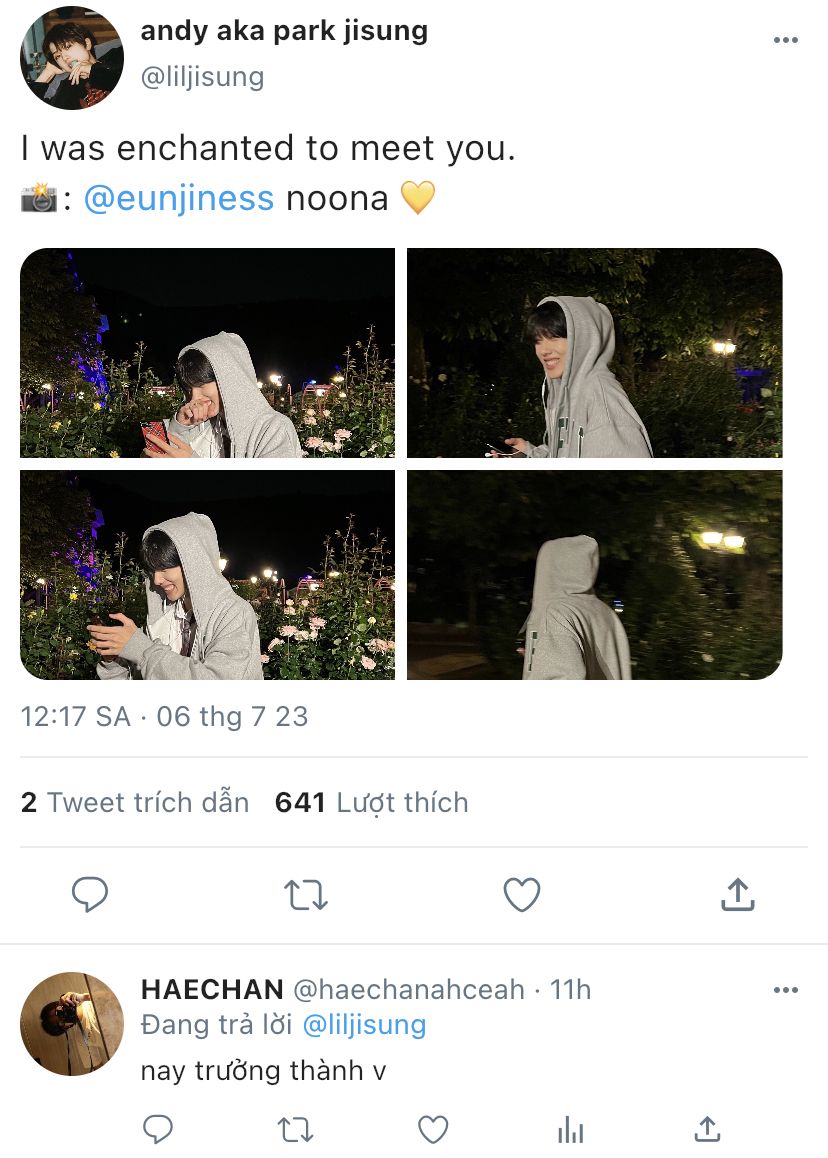The height and width of the screenshot is (1158, 828).
Task: Open the bottom-left photo among roses
Action: 207,575
